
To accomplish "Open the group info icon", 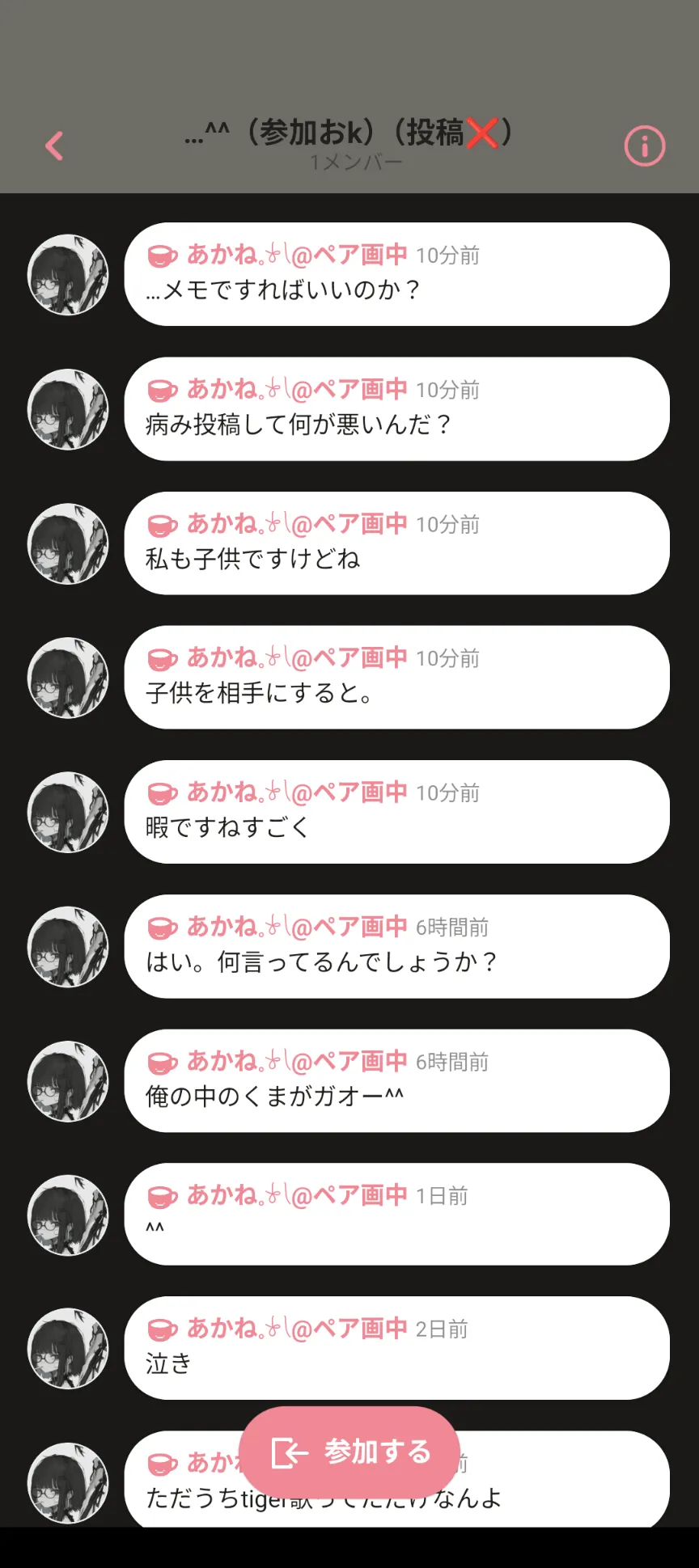I will pyautogui.click(x=644, y=146).
